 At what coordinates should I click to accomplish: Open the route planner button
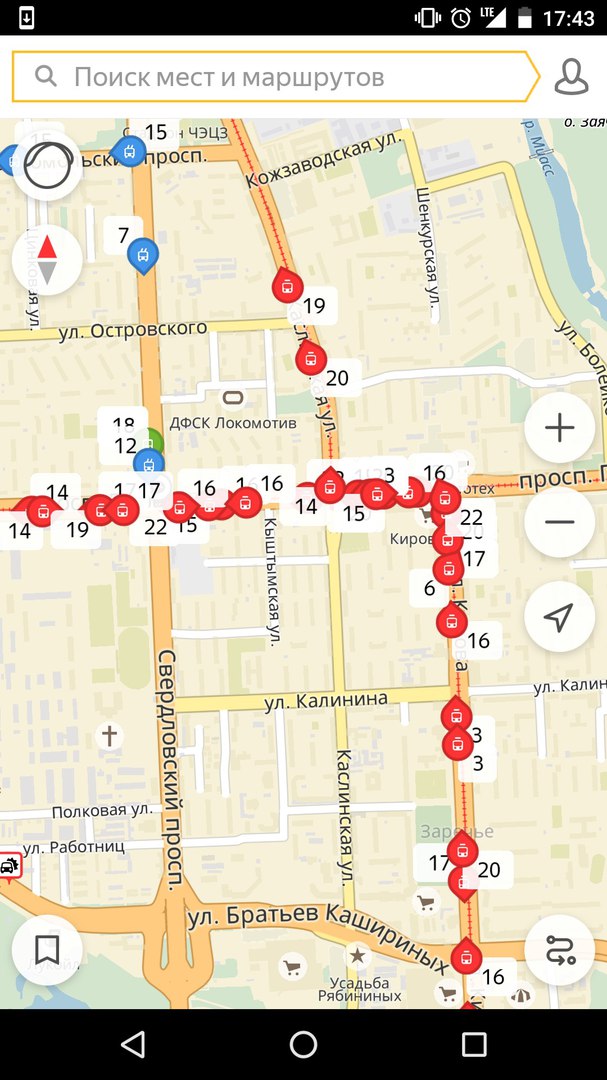coord(559,949)
